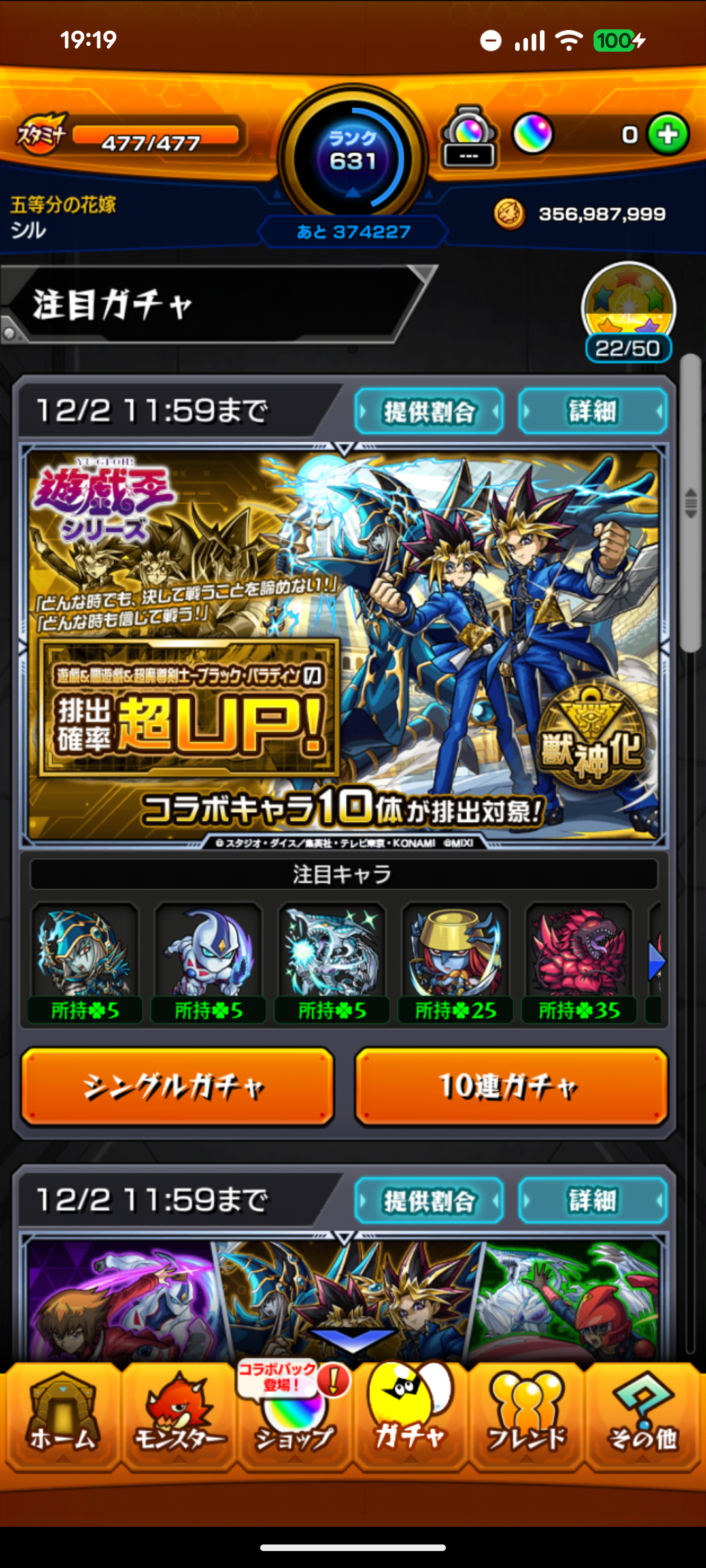706x1568 pixels.
Task: Open the その他 tab
Action: click(643, 1418)
